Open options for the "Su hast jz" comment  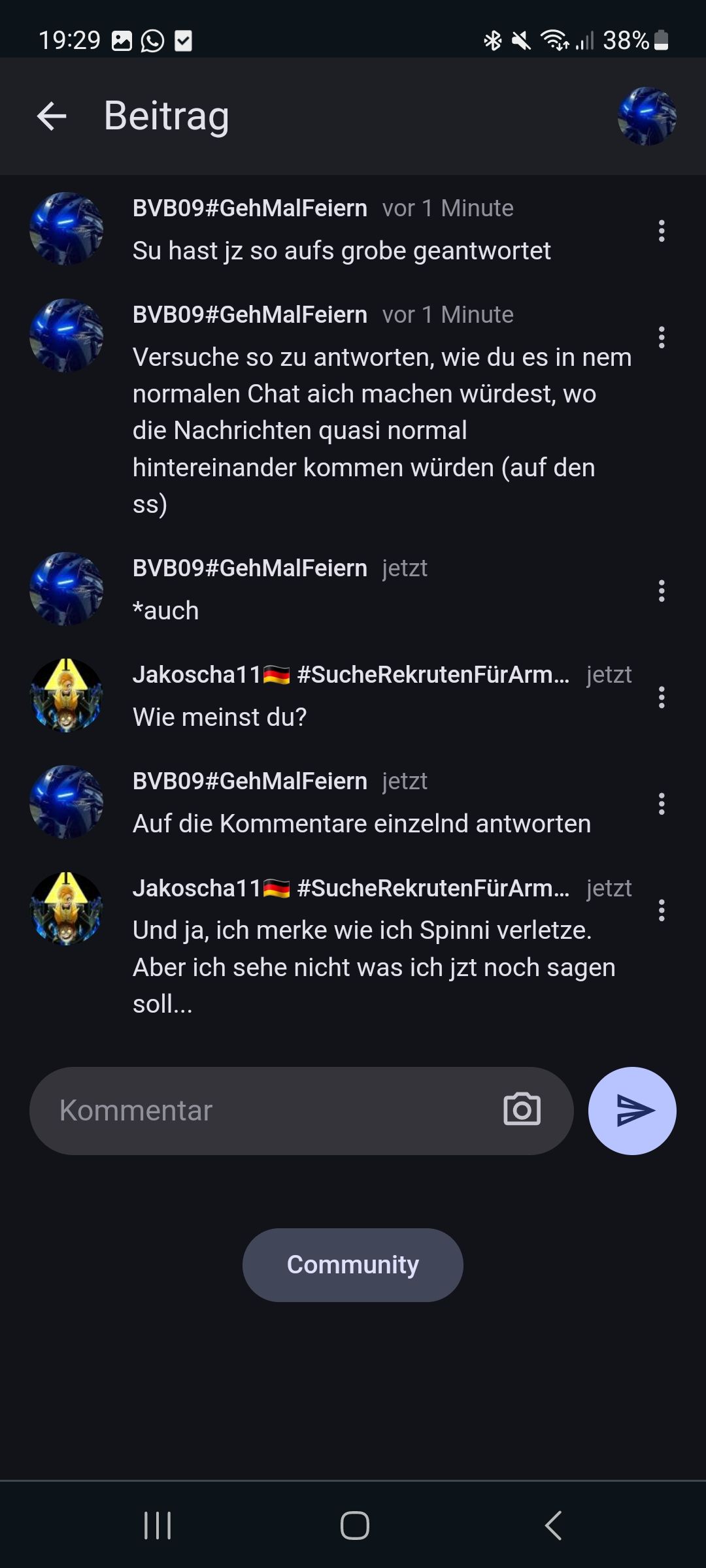[x=662, y=231]
